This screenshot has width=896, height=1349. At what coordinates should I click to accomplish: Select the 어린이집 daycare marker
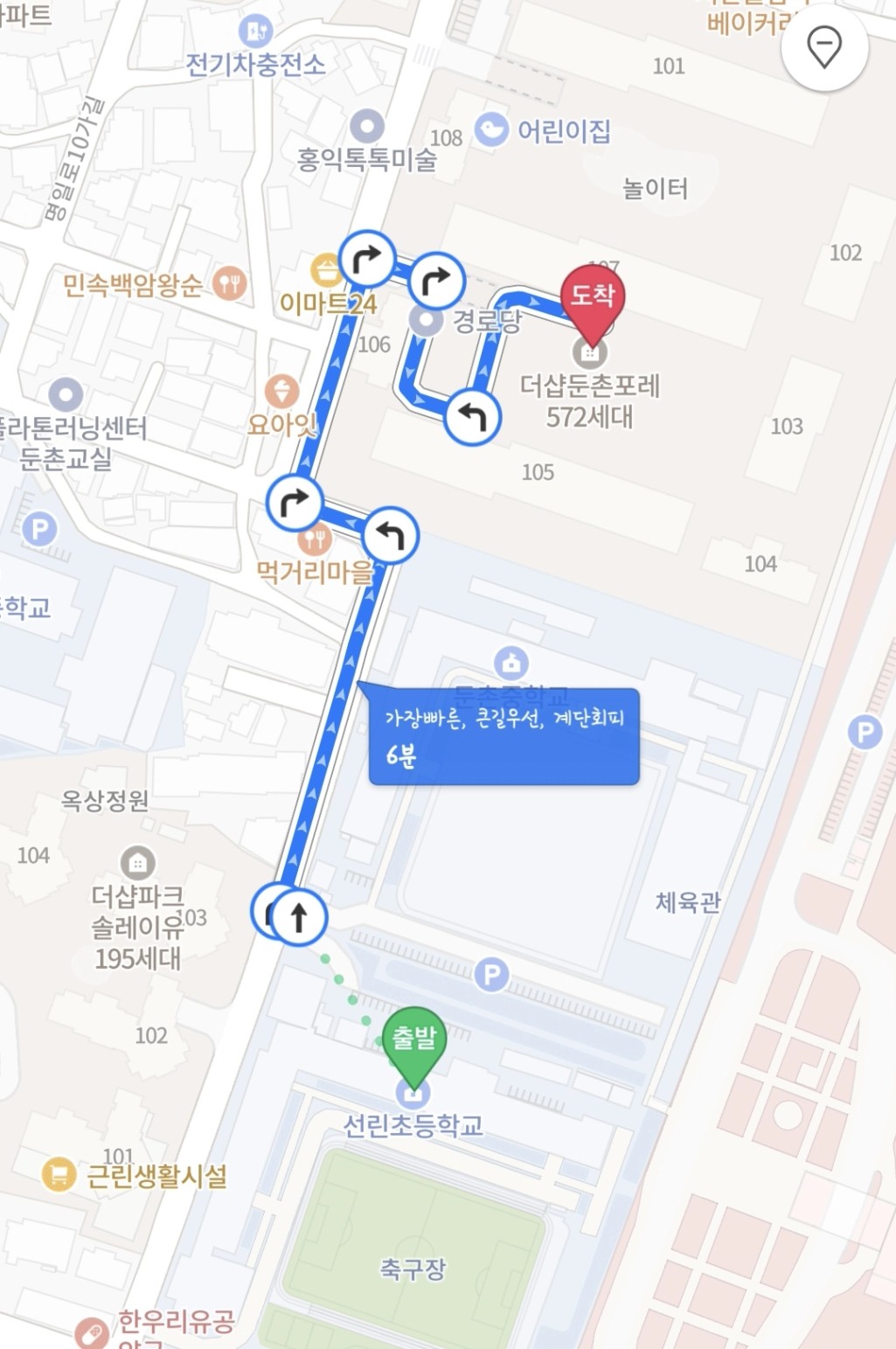click(x=492, y=130)
